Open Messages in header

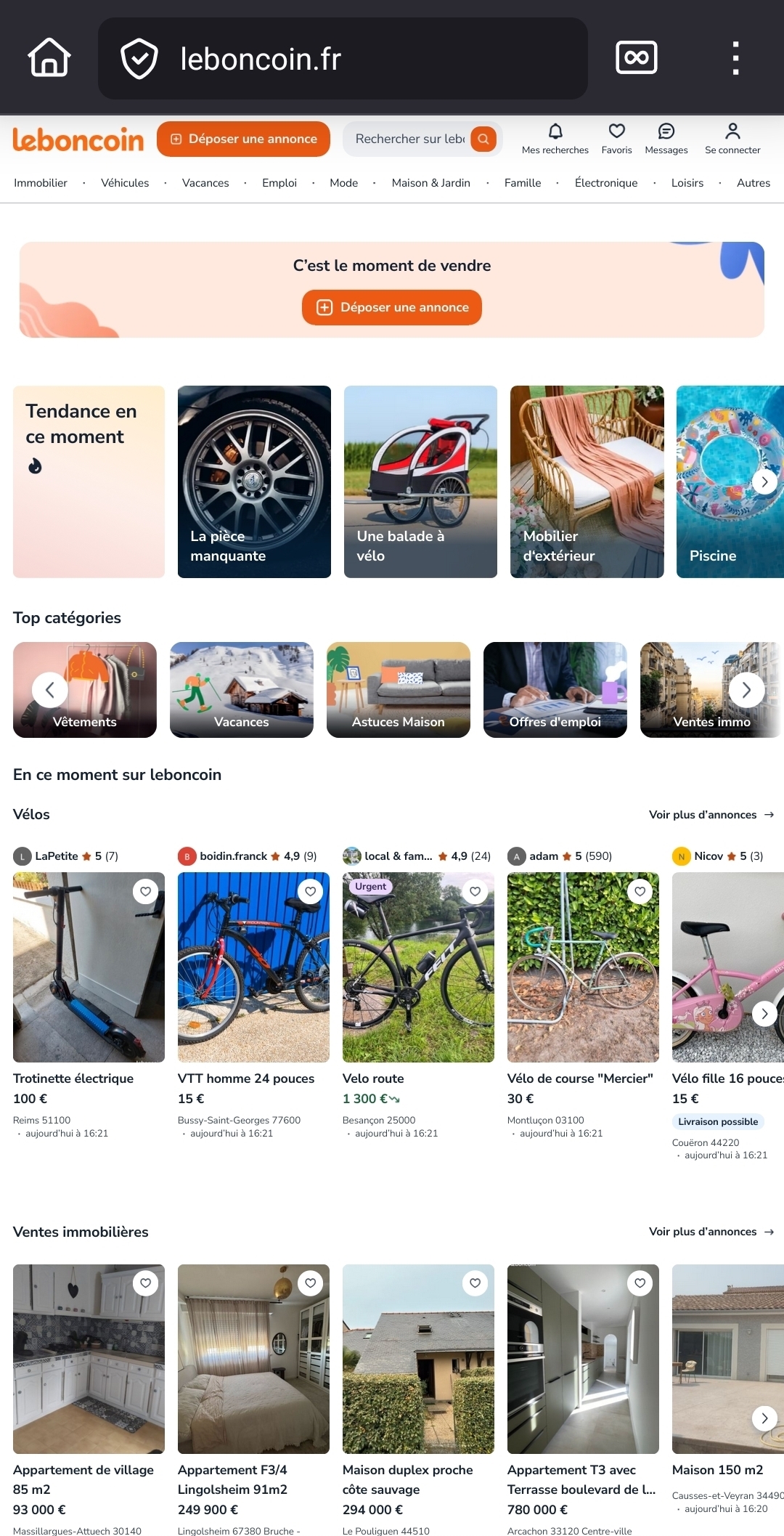point(666,138)
